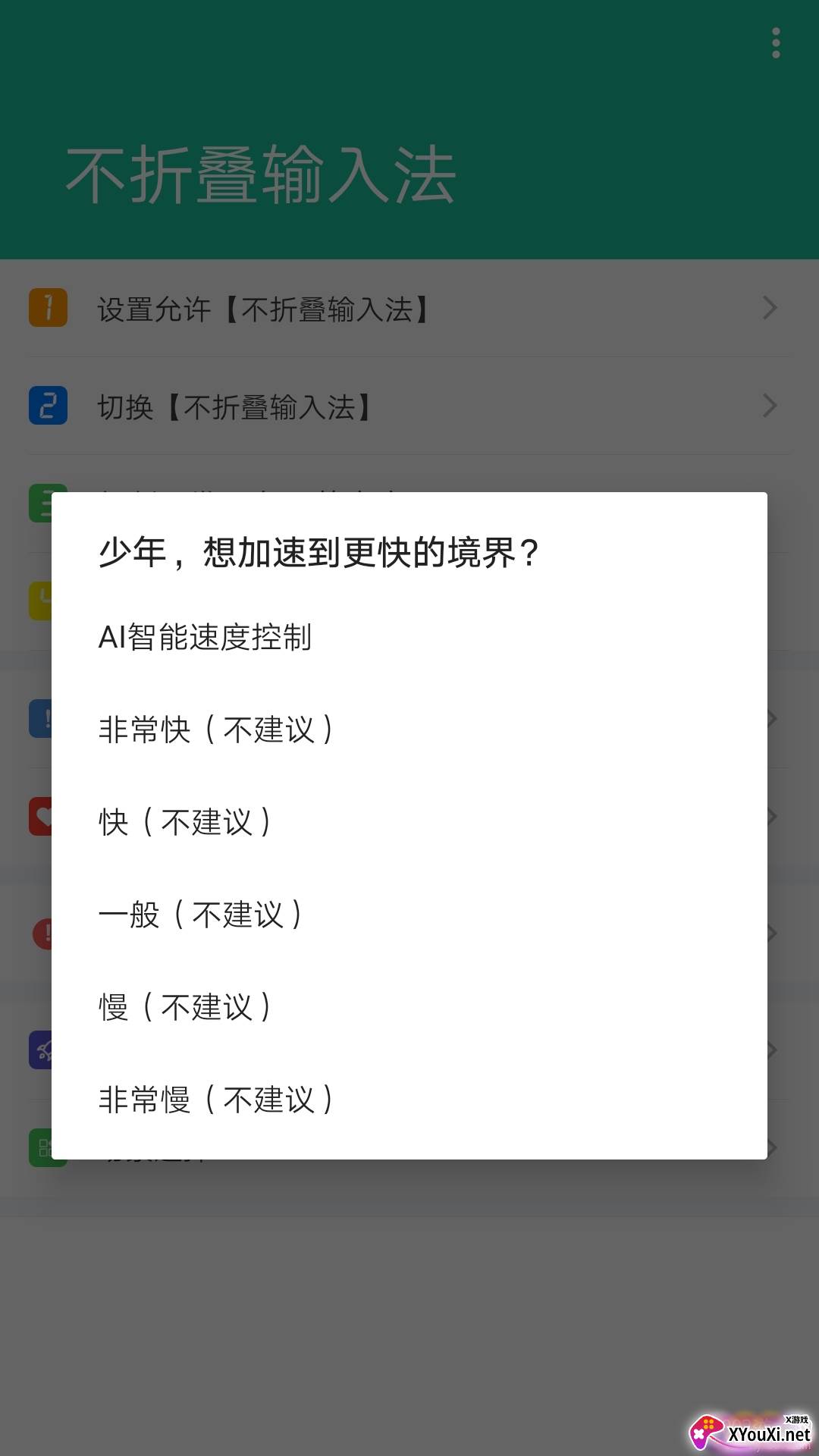819x1456 pixels.
Task: Select 非常慢（不建议） speed
Action: [x=409, y=1100]
